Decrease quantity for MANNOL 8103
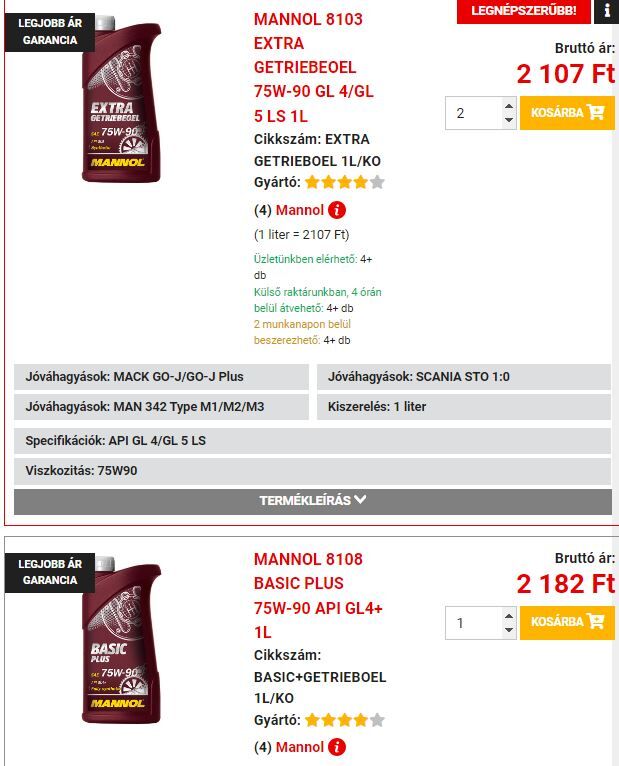619x766 pixels. coord(508,121)
